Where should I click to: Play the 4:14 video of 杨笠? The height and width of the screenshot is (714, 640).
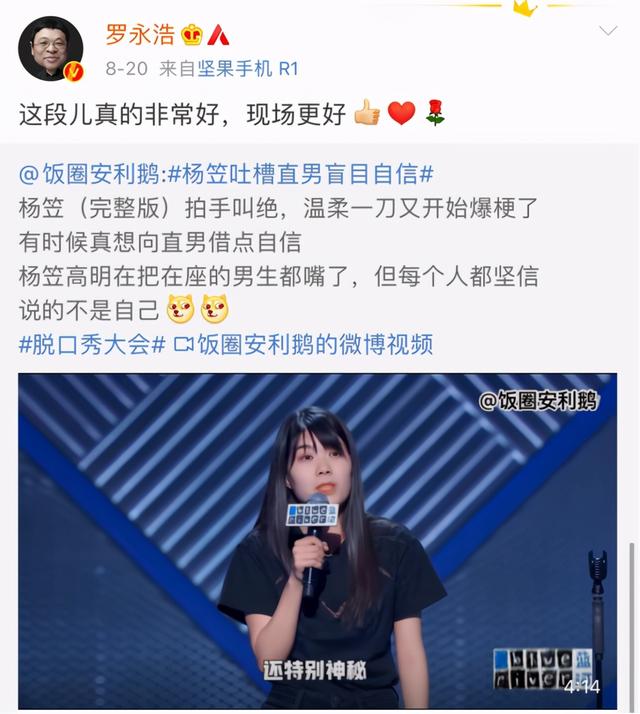[318, 537]
